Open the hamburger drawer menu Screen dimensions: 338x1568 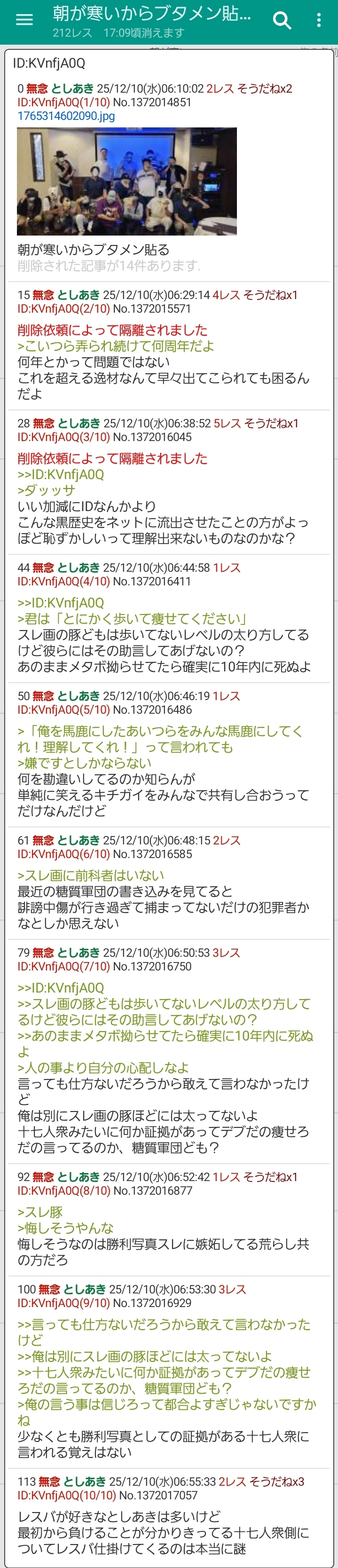click(24, 20)
